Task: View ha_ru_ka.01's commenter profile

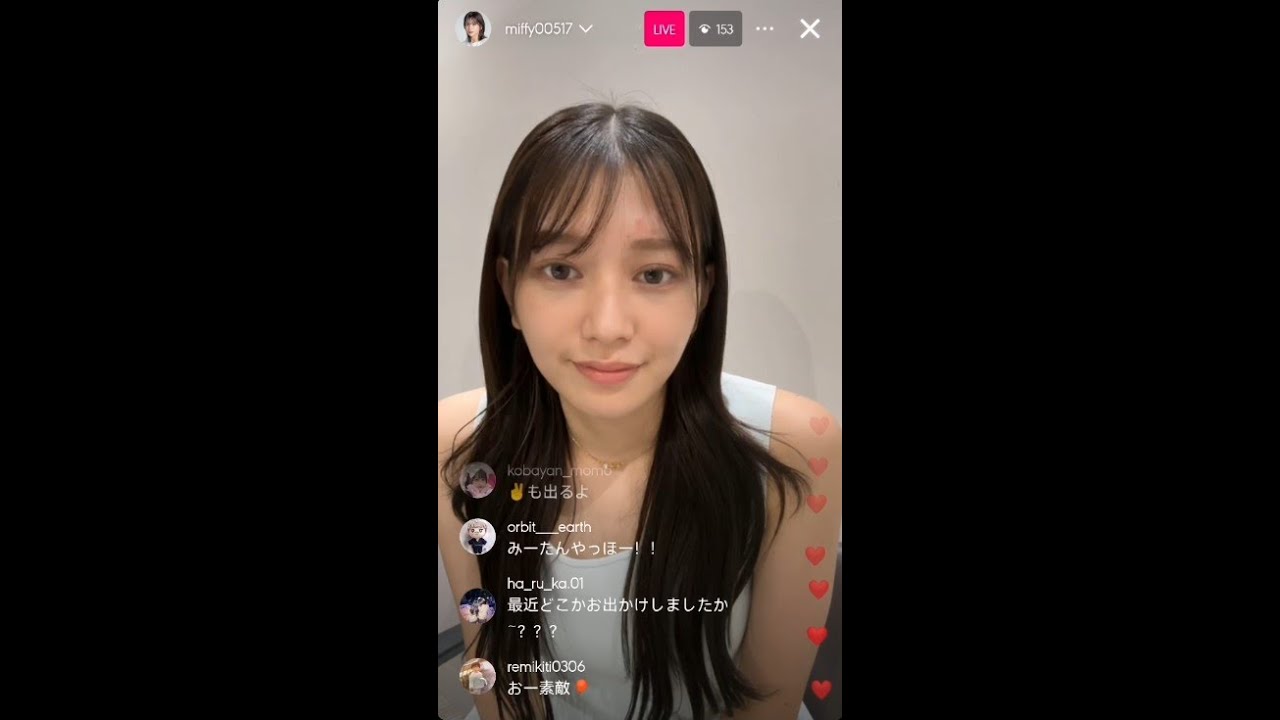Action: (x=477, y=604)
